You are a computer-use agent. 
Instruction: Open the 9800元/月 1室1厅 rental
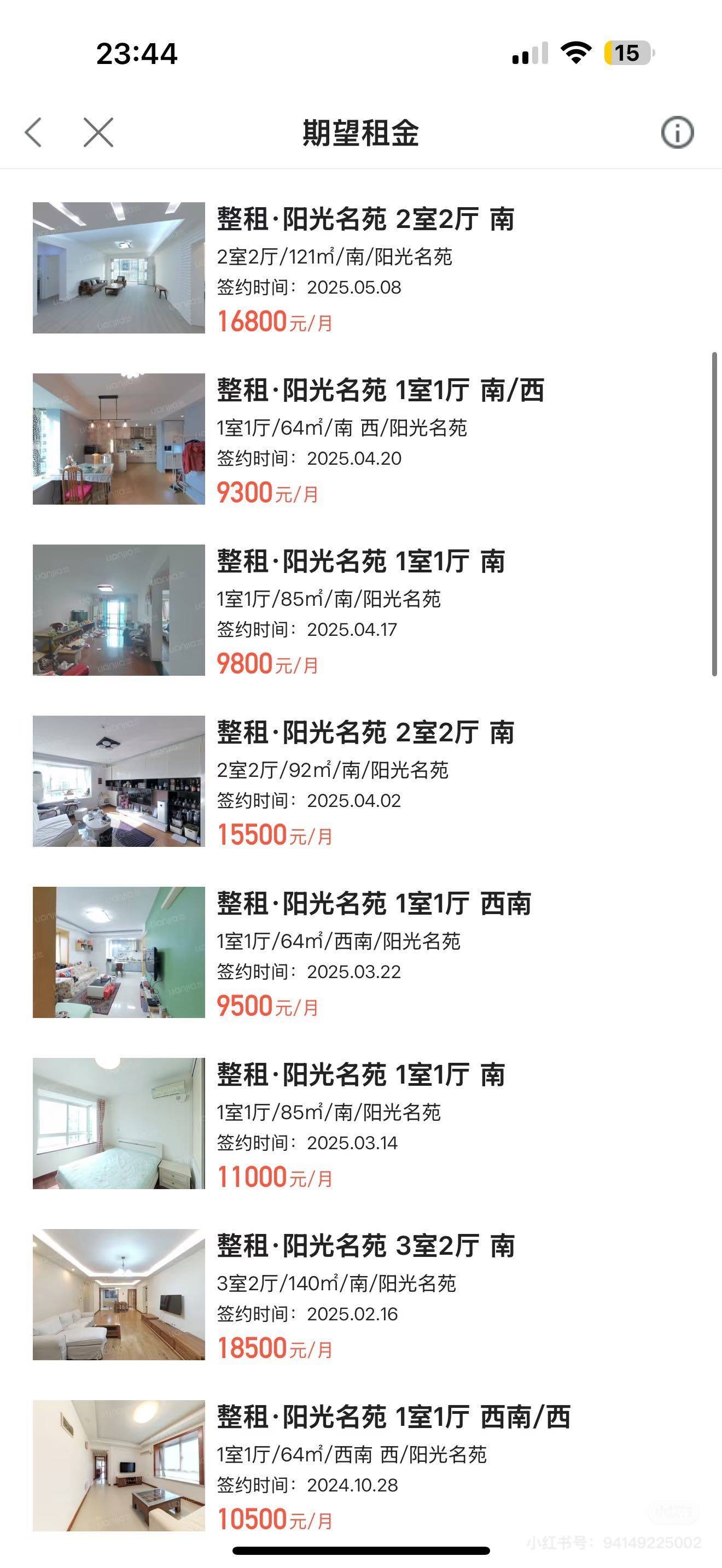tap(365, 611)
